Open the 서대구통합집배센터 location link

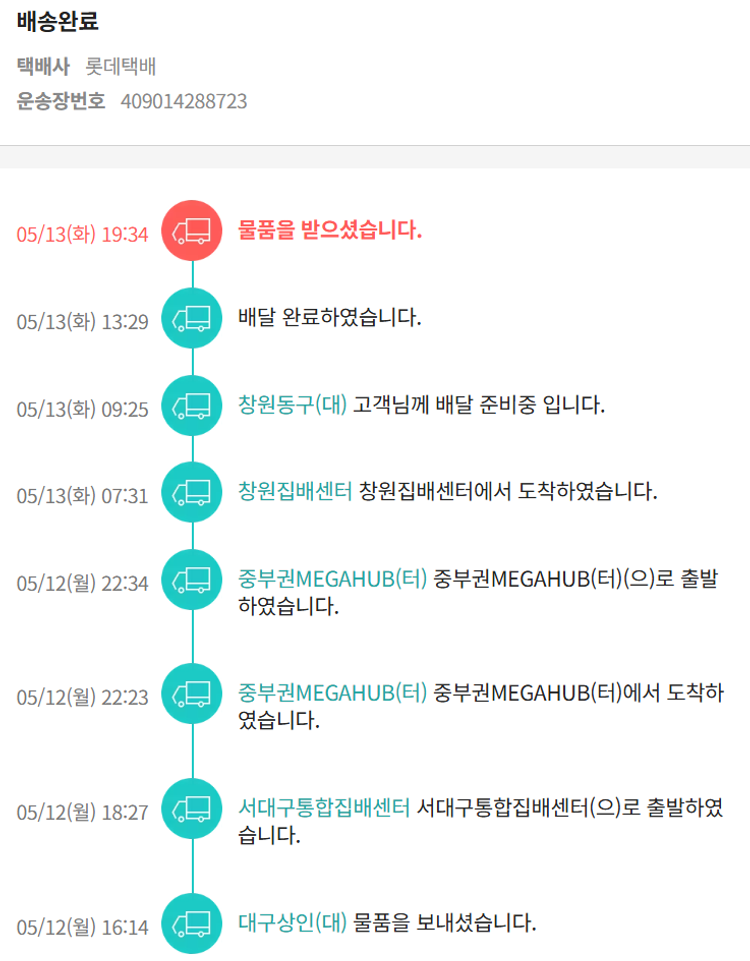click(x=324, y=807)
